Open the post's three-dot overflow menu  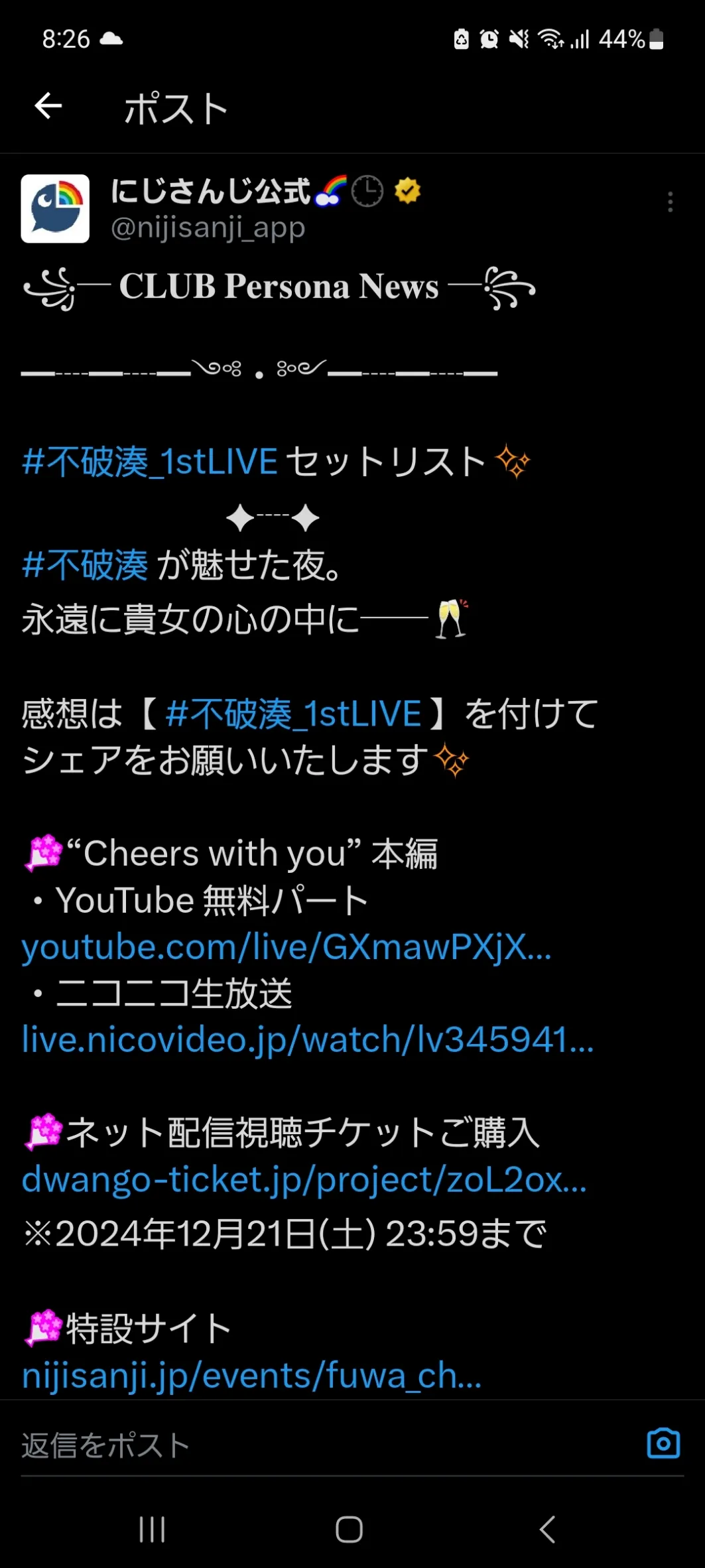click(x=671, y=202)
